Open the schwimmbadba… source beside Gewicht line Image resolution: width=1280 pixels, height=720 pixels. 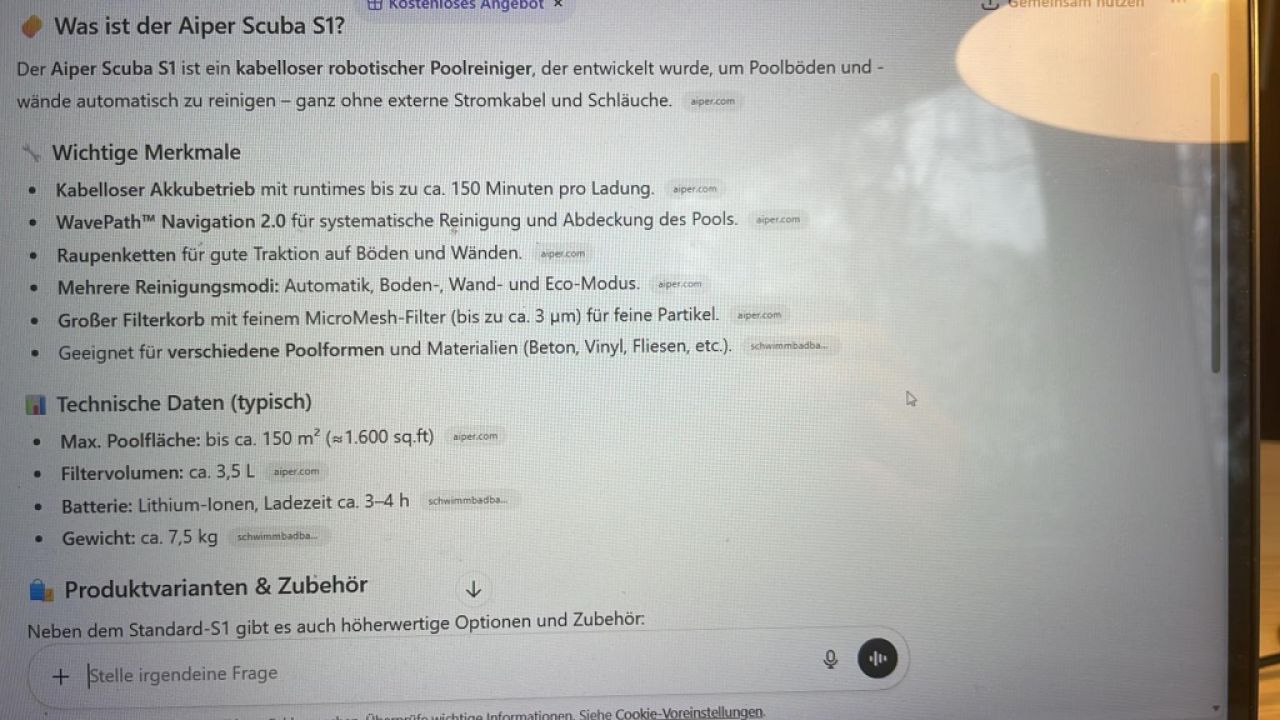tap(277, 537)
